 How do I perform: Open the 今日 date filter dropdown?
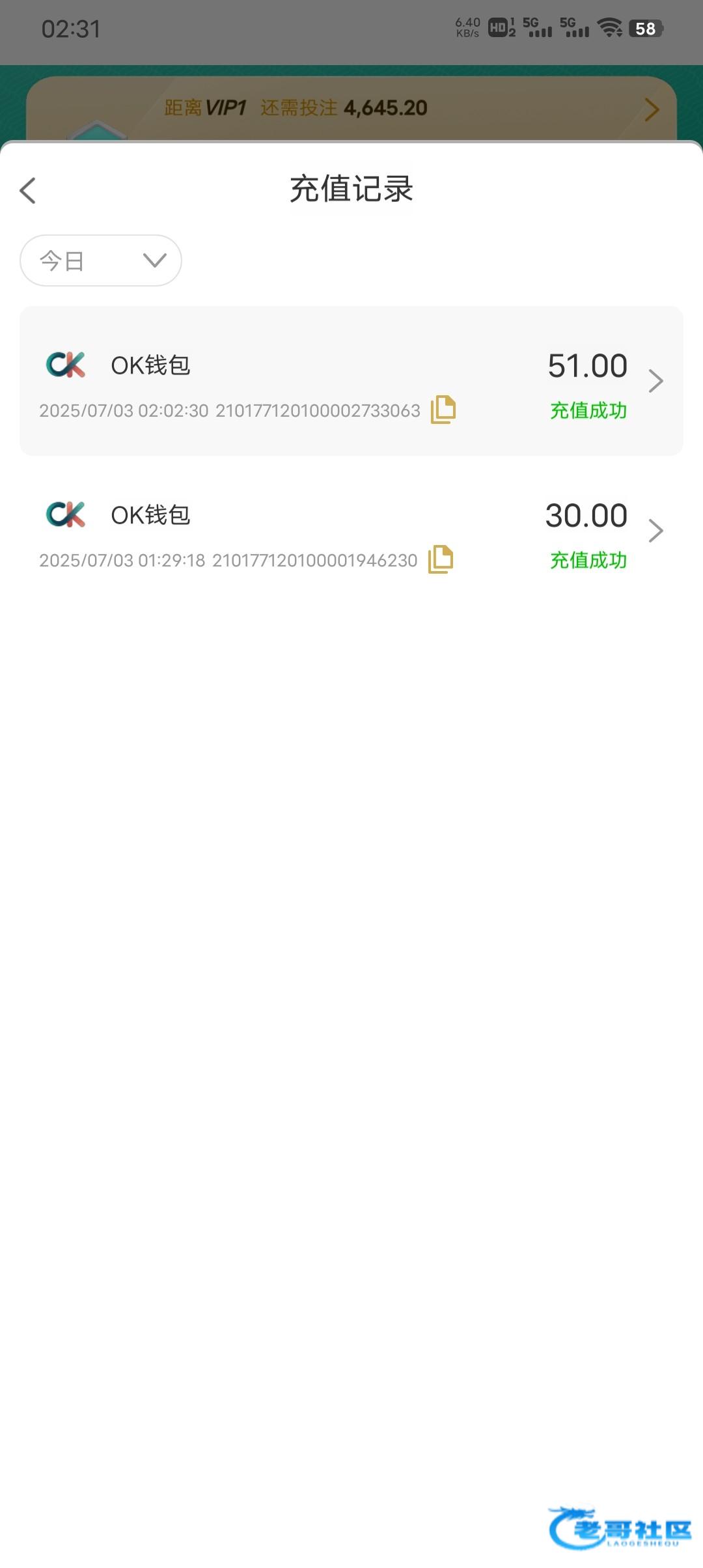point(101,260)
